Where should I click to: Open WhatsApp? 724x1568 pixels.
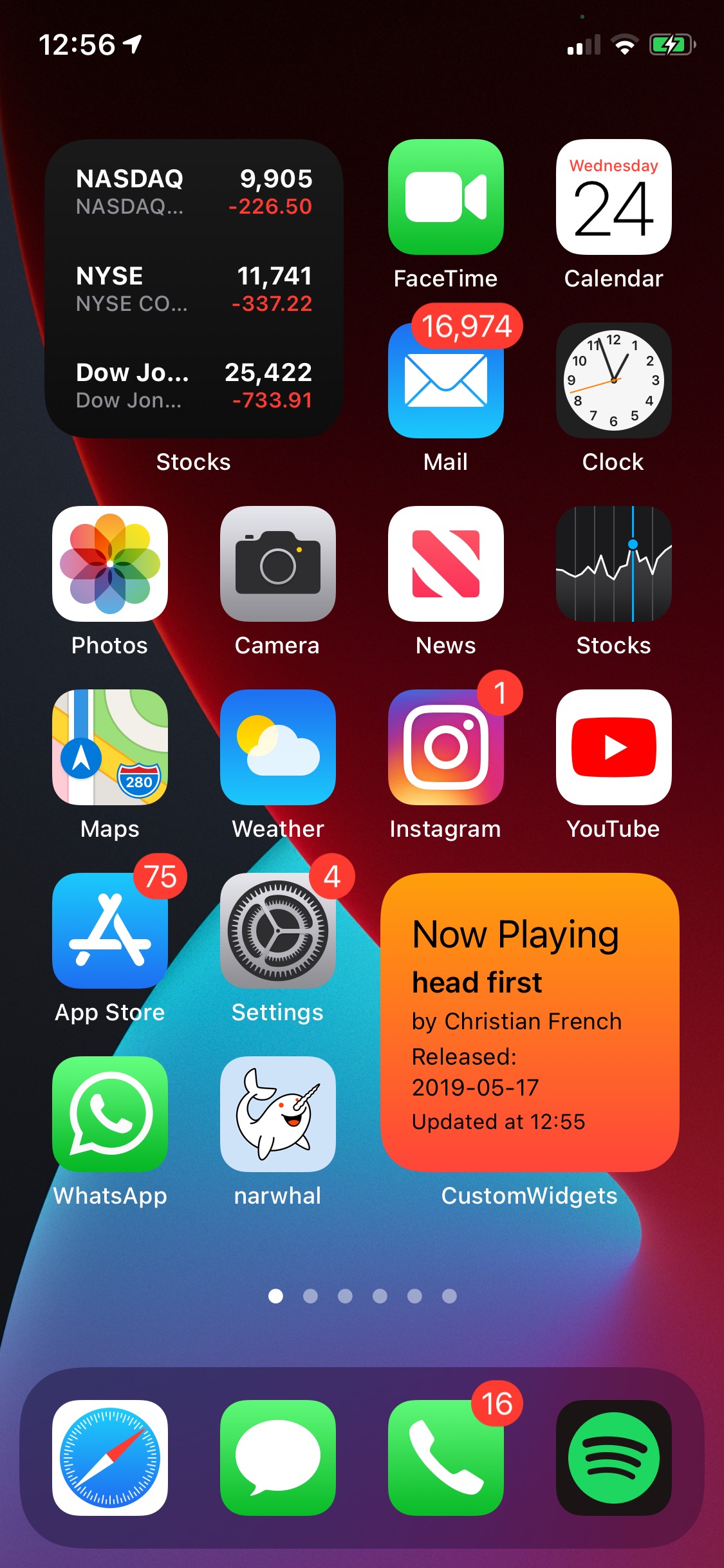(110, 1114)
